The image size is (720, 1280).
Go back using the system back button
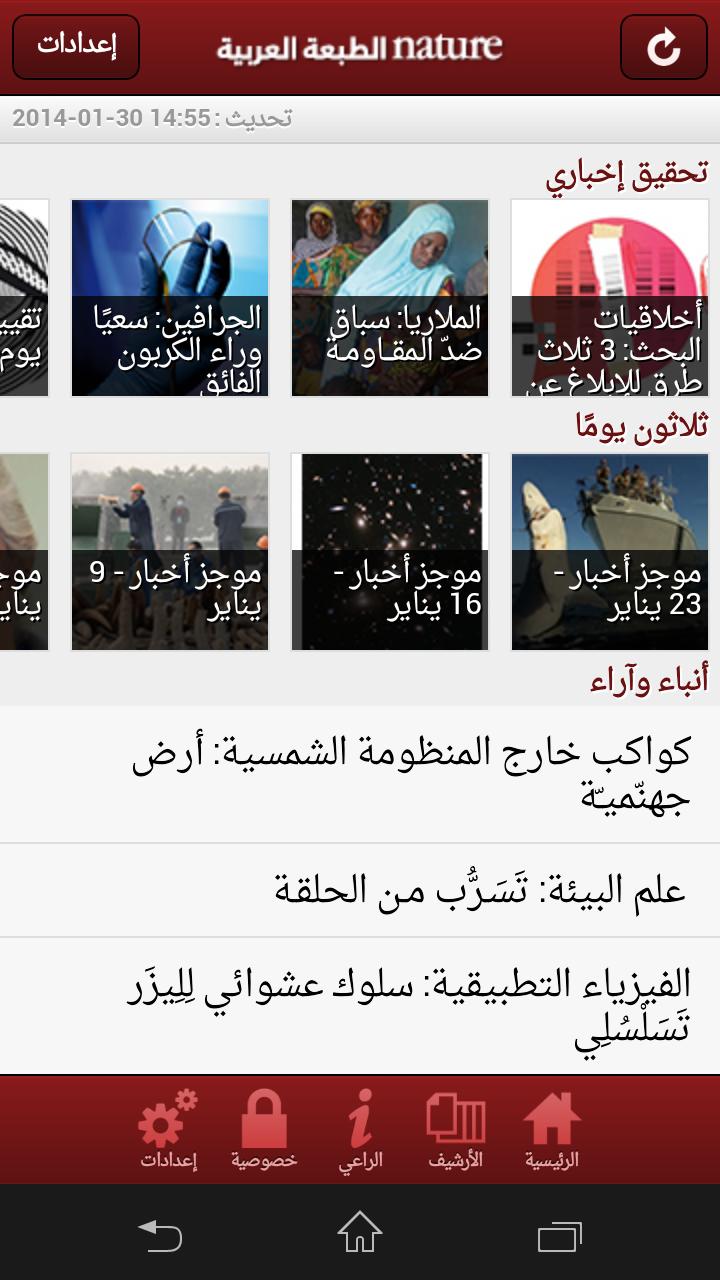[160, 1234]
